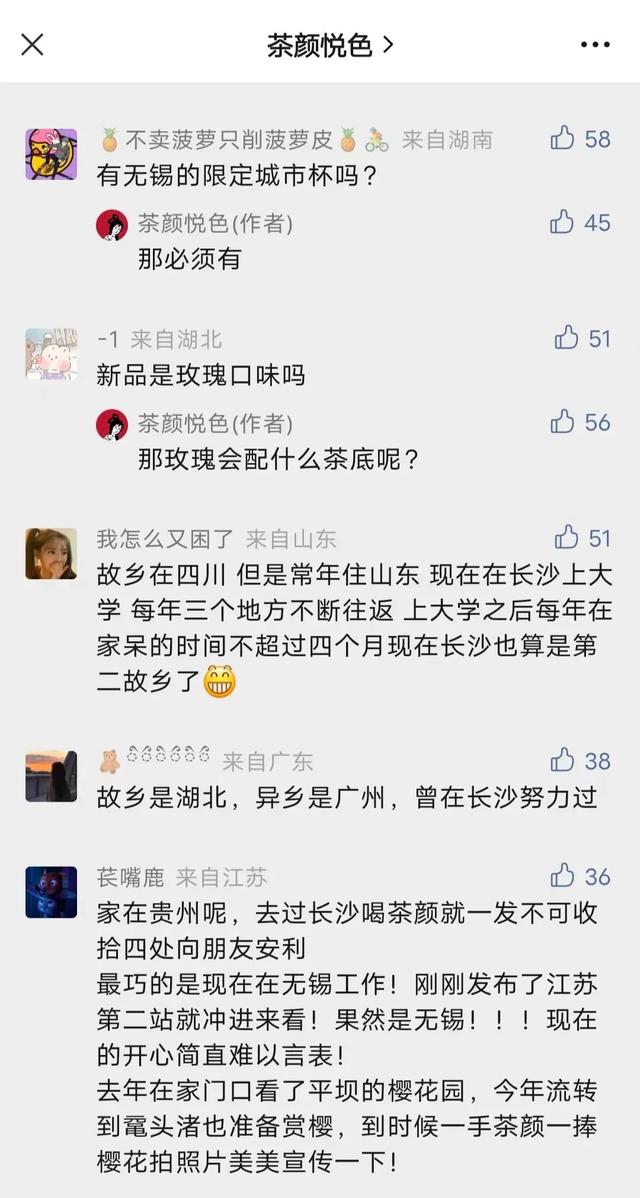
Task: Open the avatar of user -1 from 湖北
Action: coord(51,354)
